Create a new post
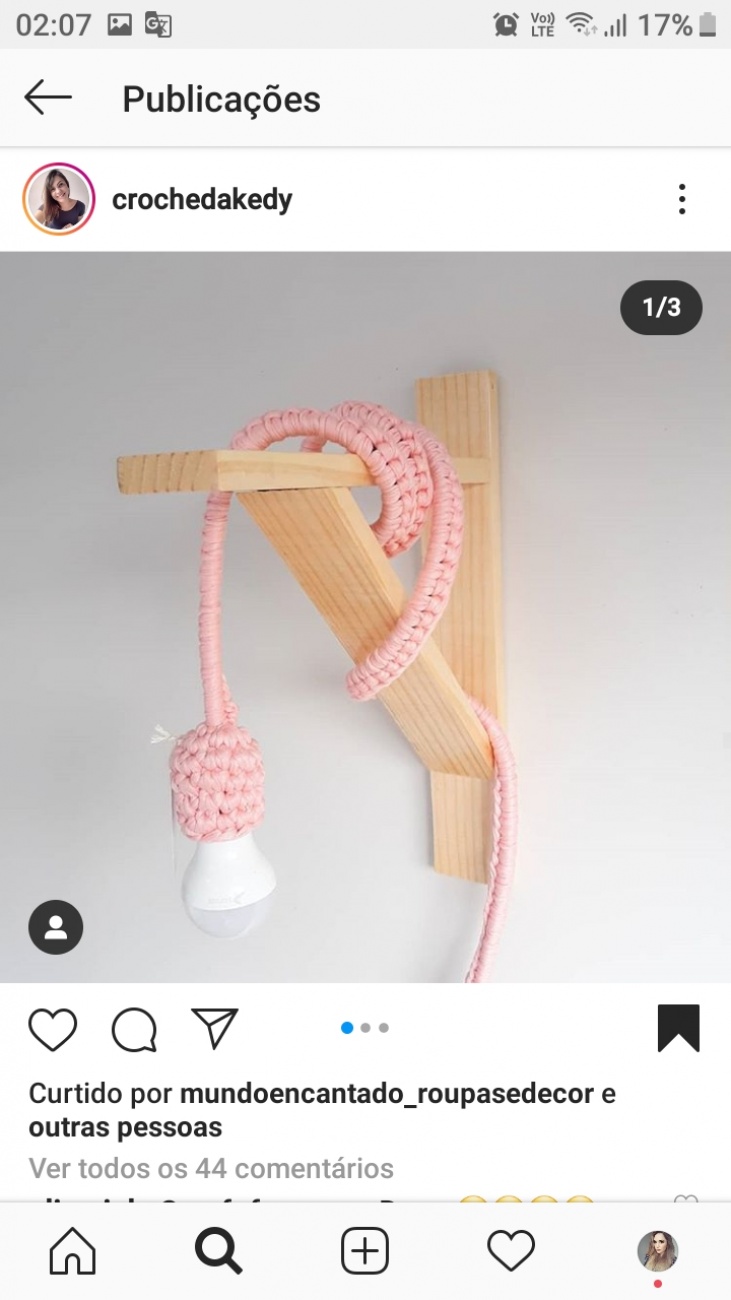Image resolution: width=731 pixels, height=1300 pixels. [365, 1251]
